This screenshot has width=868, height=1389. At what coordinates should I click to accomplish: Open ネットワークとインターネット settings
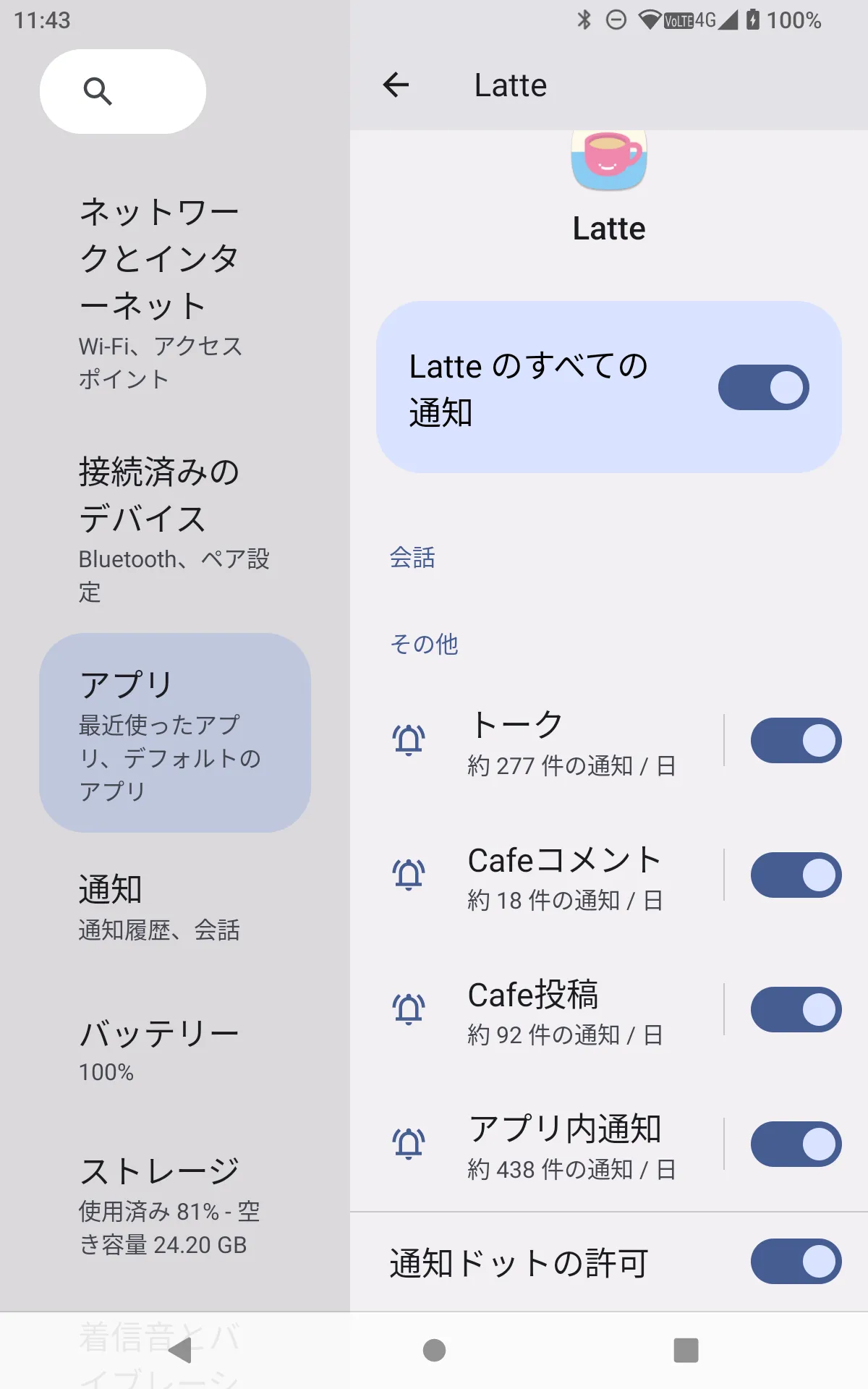coord(161,289)
